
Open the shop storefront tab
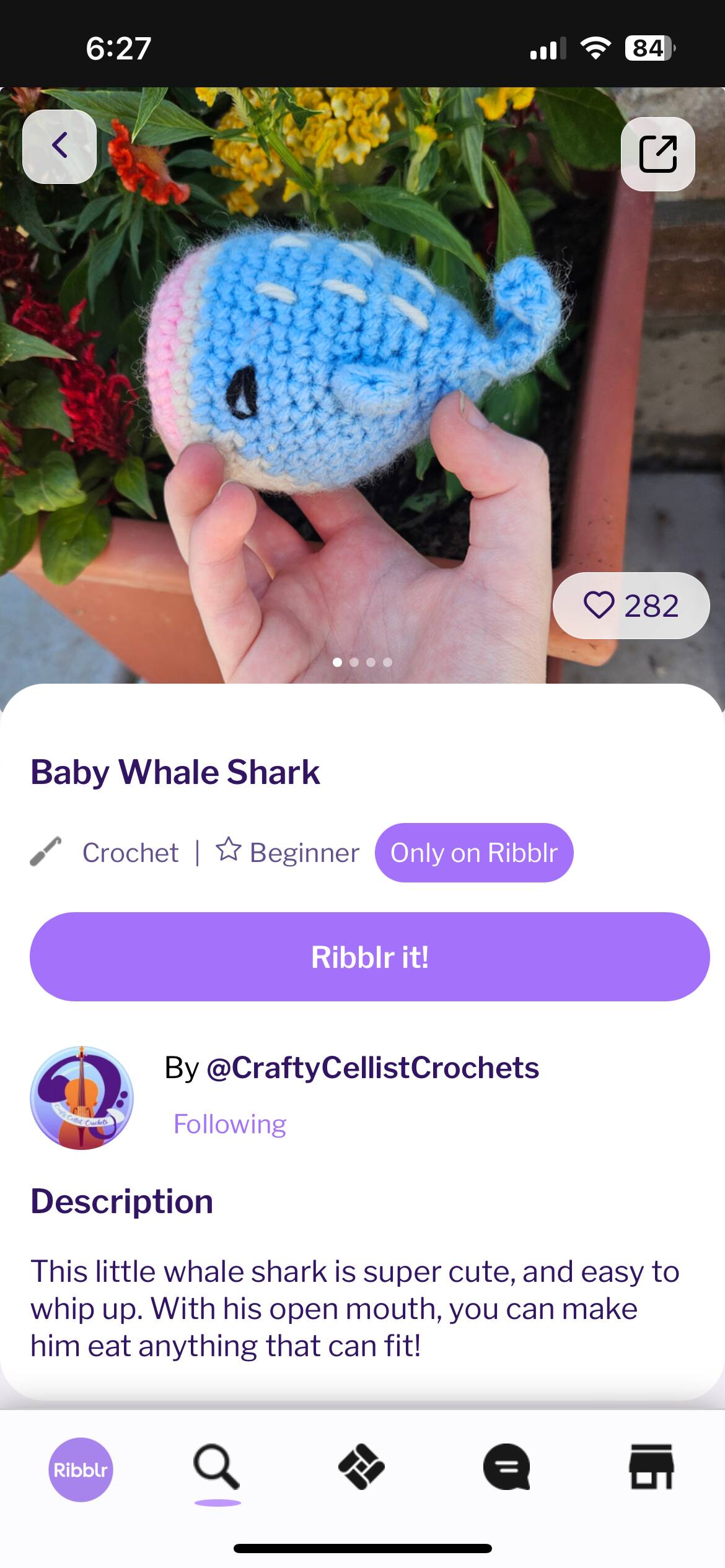(651, 1467)
